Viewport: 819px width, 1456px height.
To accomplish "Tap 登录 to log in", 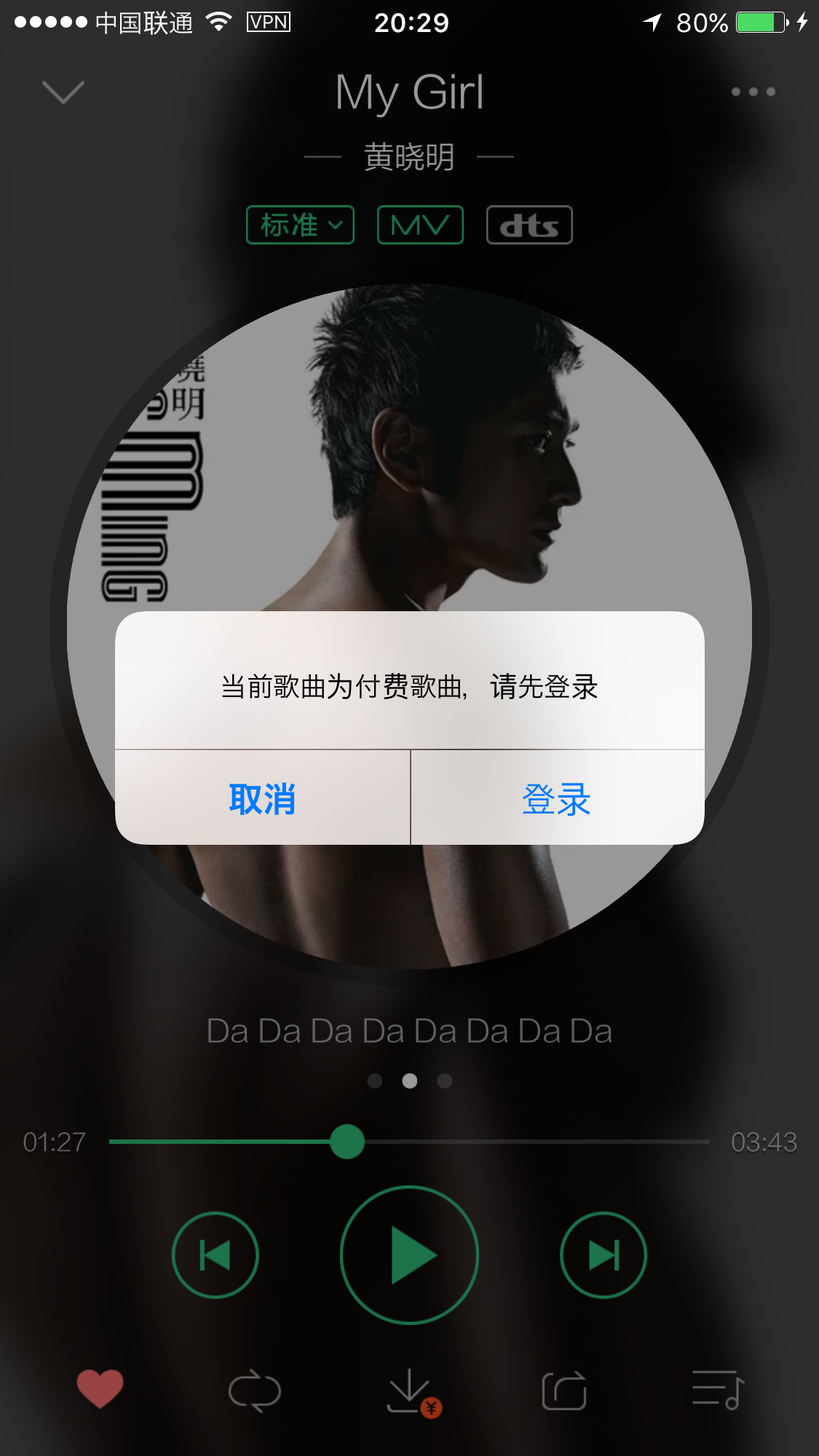I will click(x=556, y=798).
